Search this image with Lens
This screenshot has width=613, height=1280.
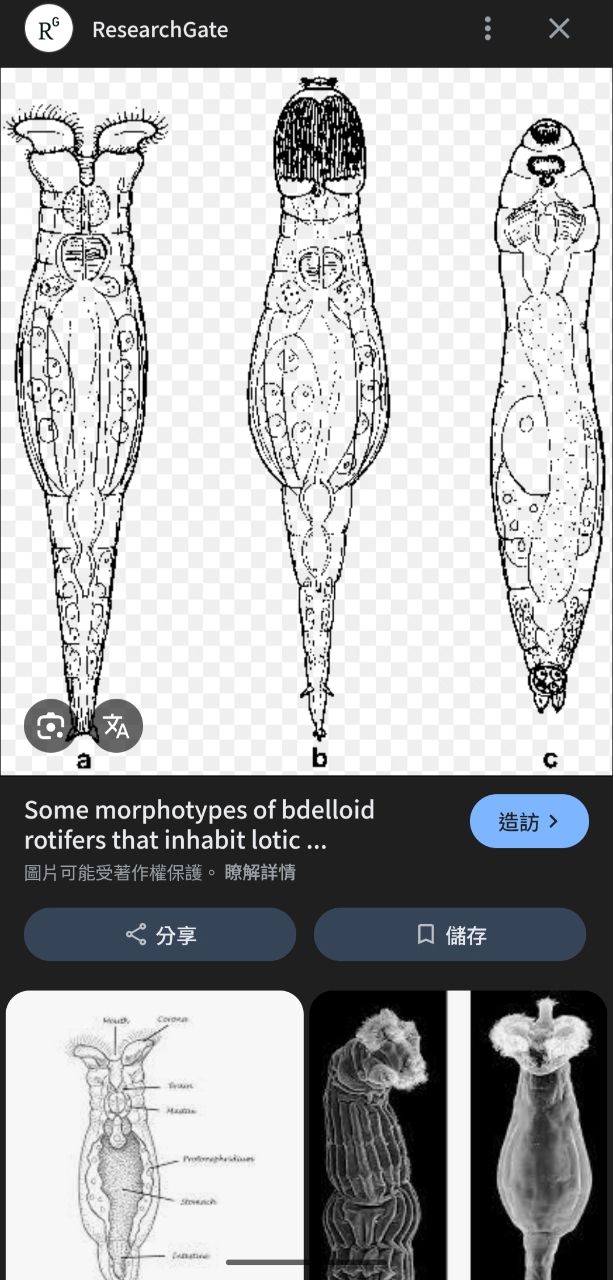click(50, 726)
